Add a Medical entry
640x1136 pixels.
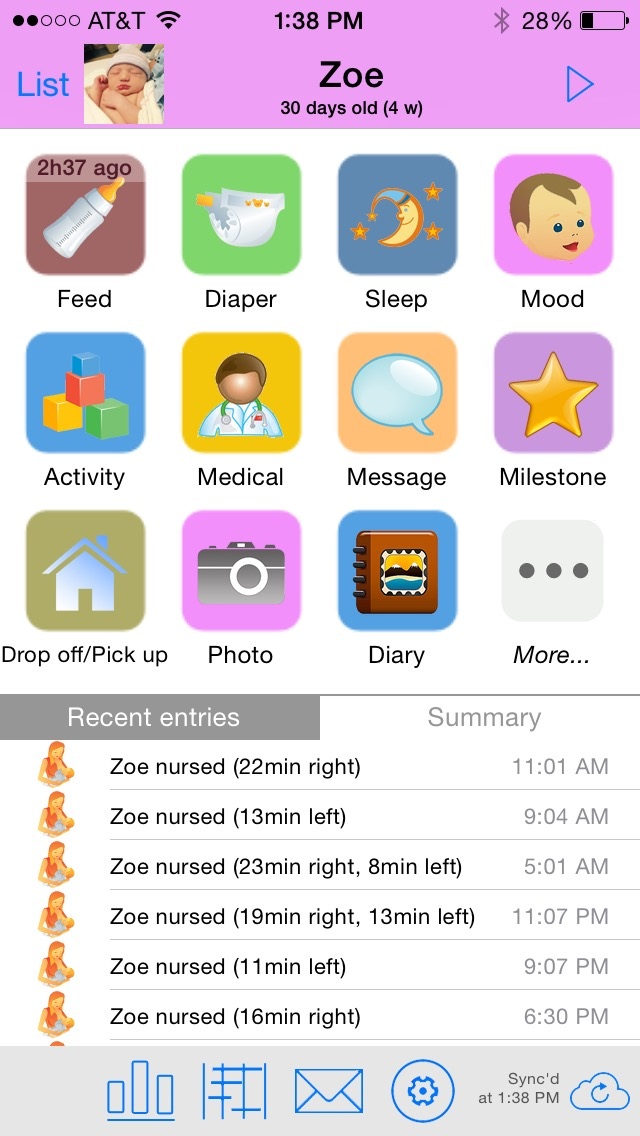pos(241,393)
